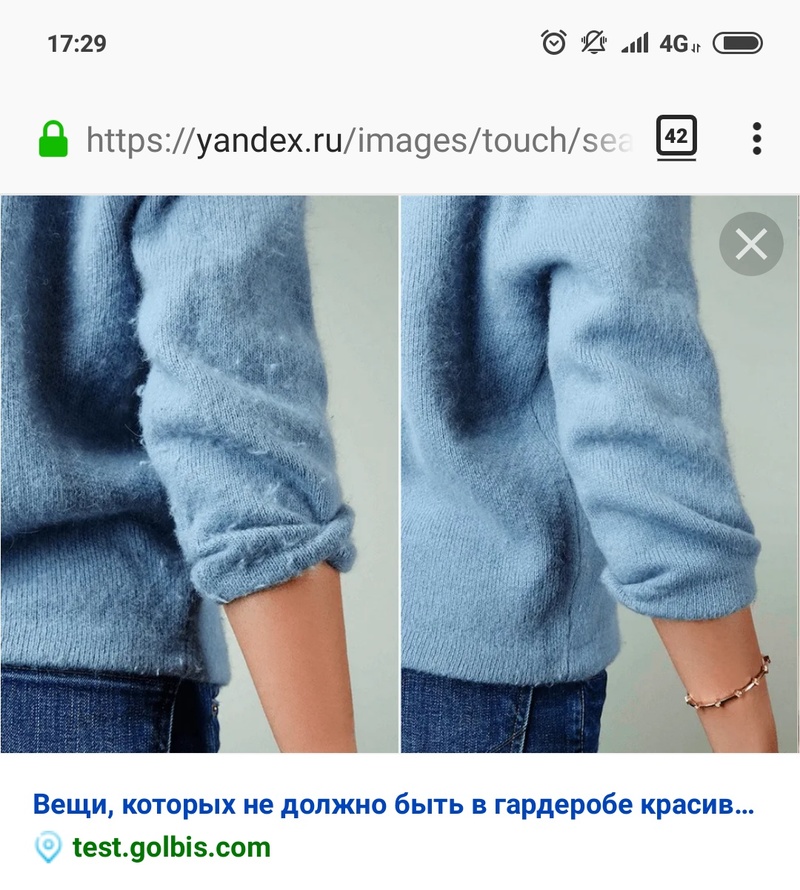Open the tab switcher showing 42 tabs
Viewport: 800px width, 890px height.
pyautogui.click(x=677, y=138)
